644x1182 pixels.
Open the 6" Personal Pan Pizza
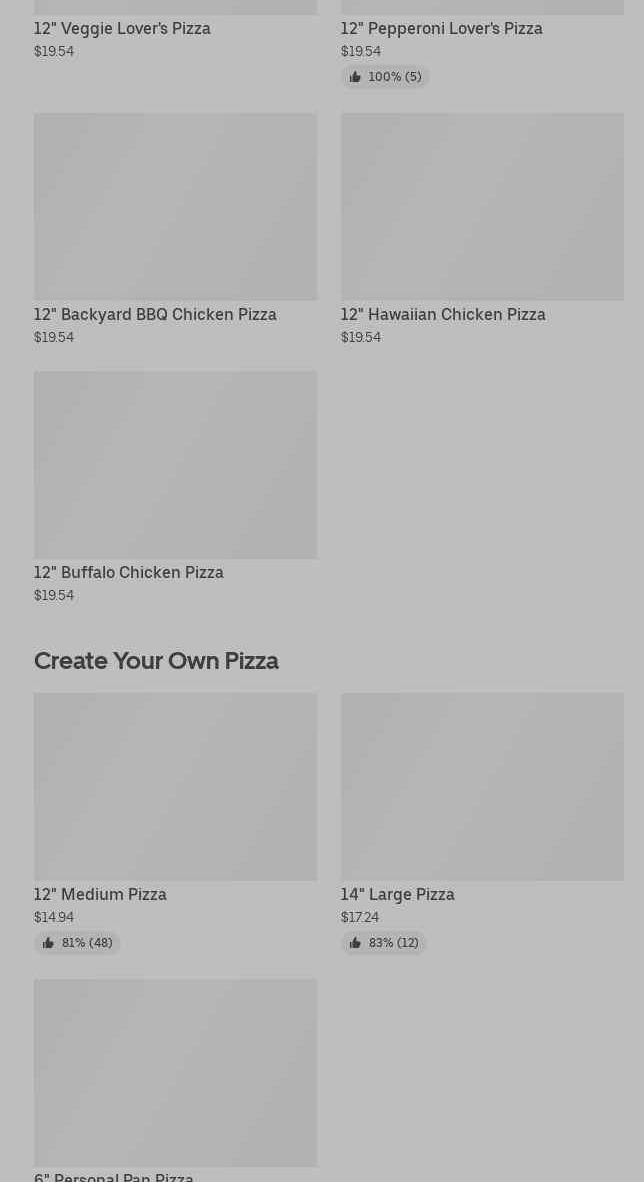tap(175, 1073)
